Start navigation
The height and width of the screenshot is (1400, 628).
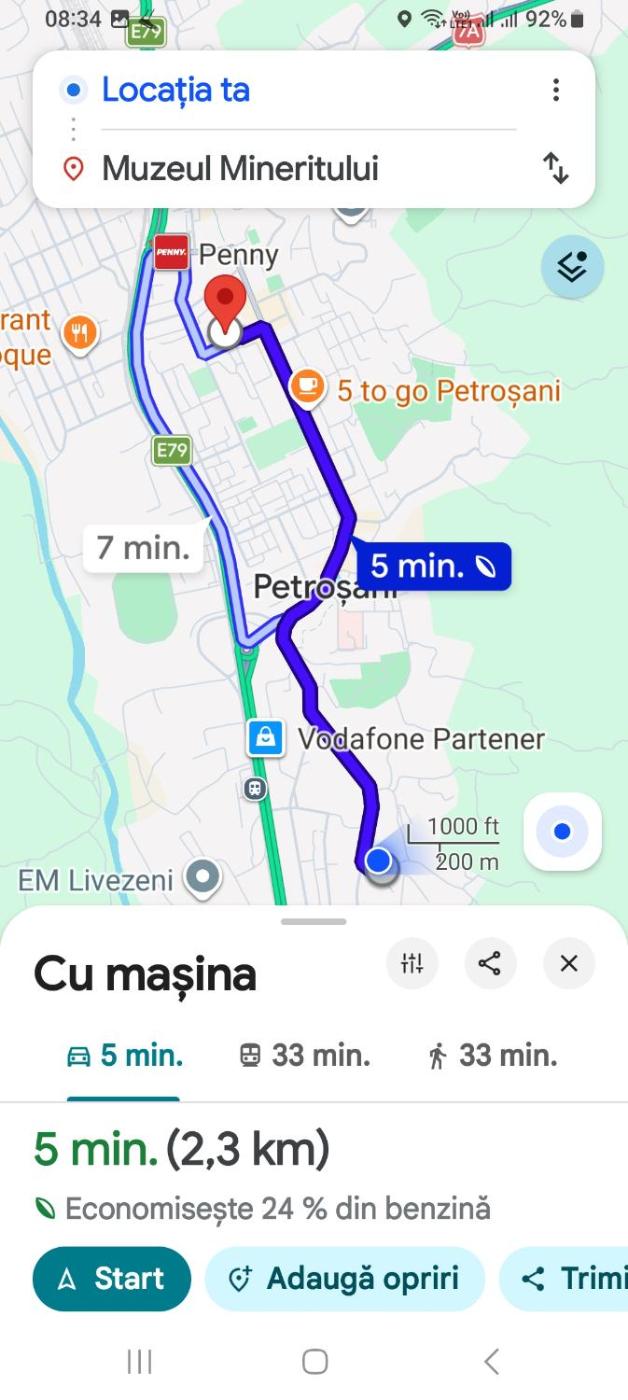pos(111,1278)
